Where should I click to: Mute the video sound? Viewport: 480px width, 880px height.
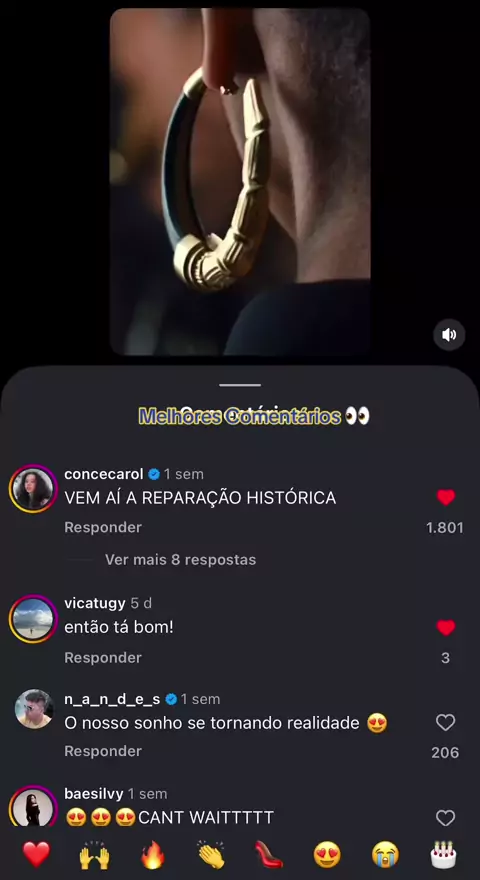(449, 335)
